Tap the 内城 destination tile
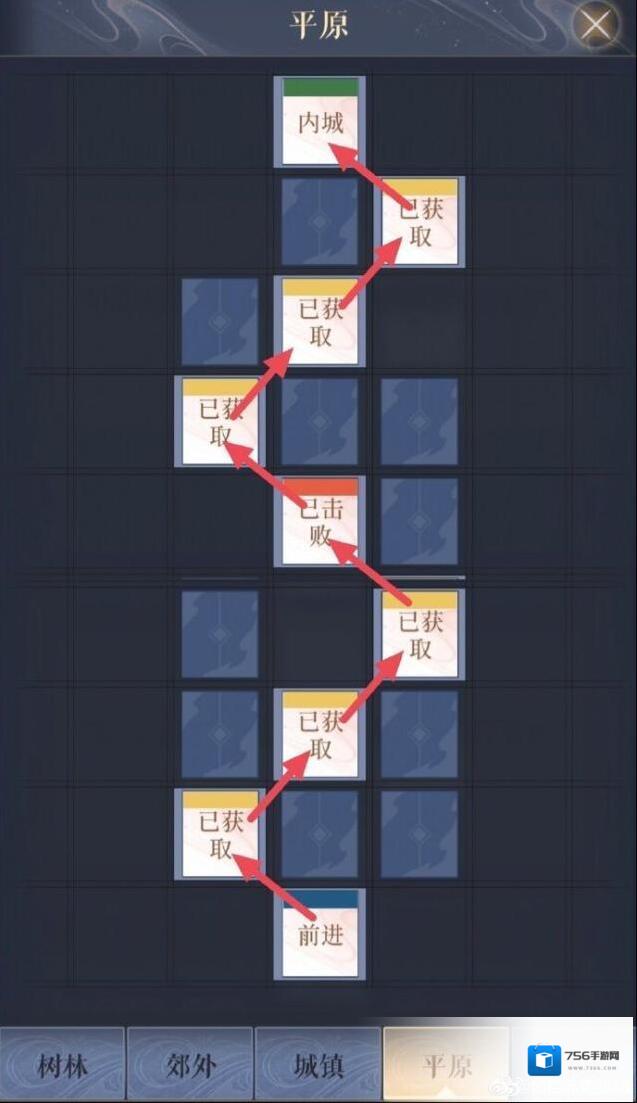The width and height of the screenshot is (637, 1103). coord(320,122)
